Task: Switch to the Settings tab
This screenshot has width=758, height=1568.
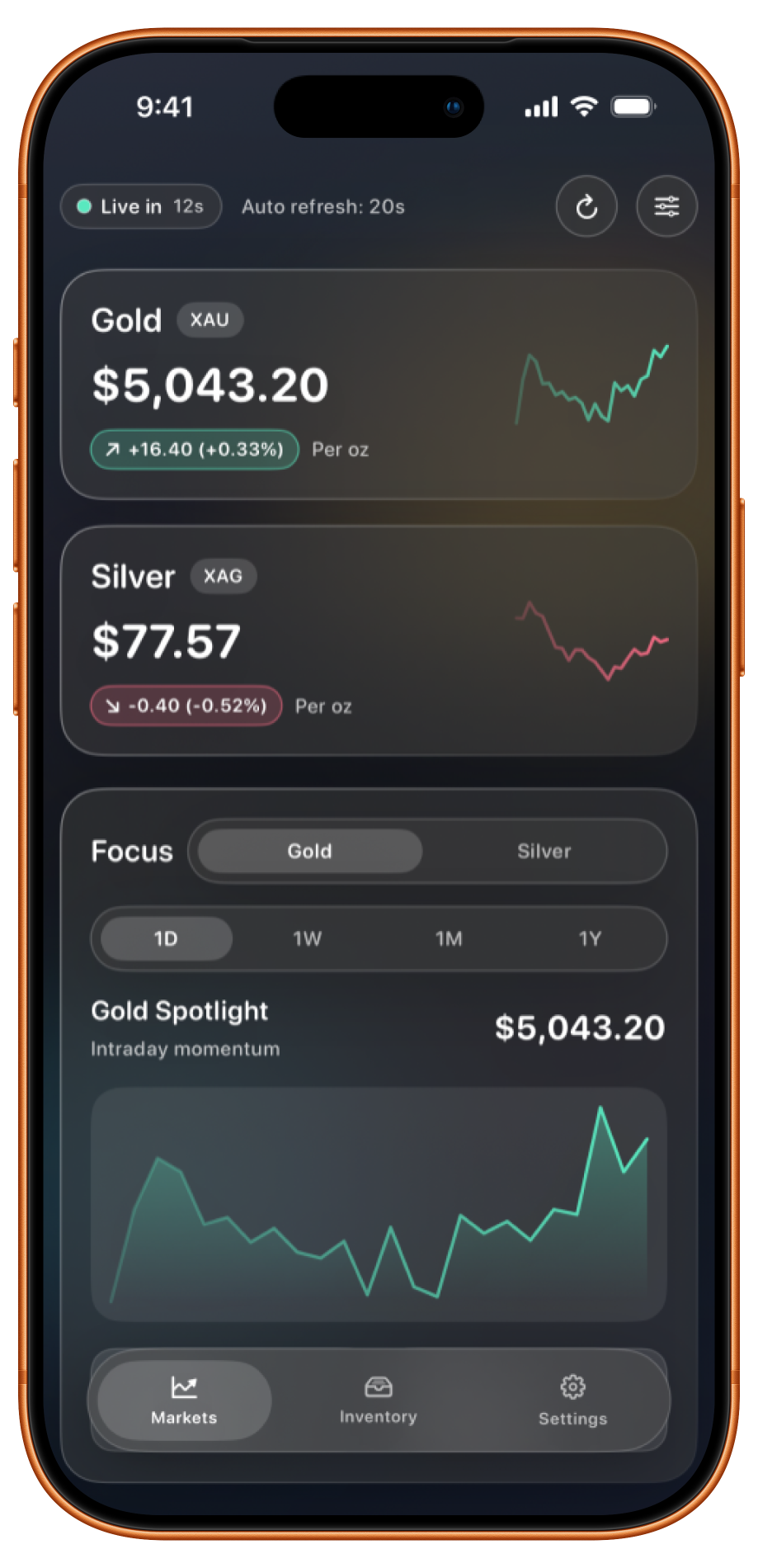Action: point(572,1400)
